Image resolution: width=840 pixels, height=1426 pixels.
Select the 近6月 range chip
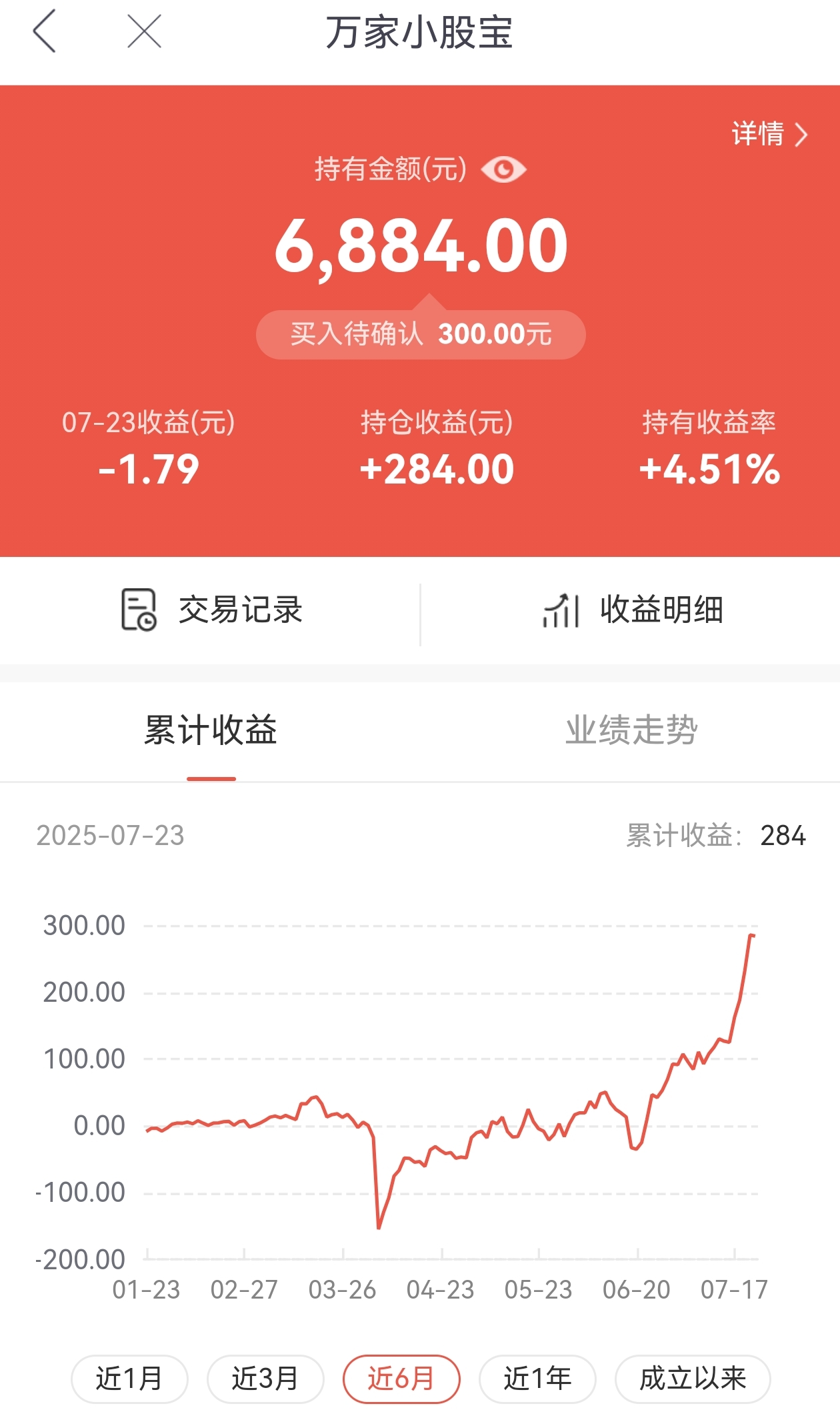tap(401, 1379)
